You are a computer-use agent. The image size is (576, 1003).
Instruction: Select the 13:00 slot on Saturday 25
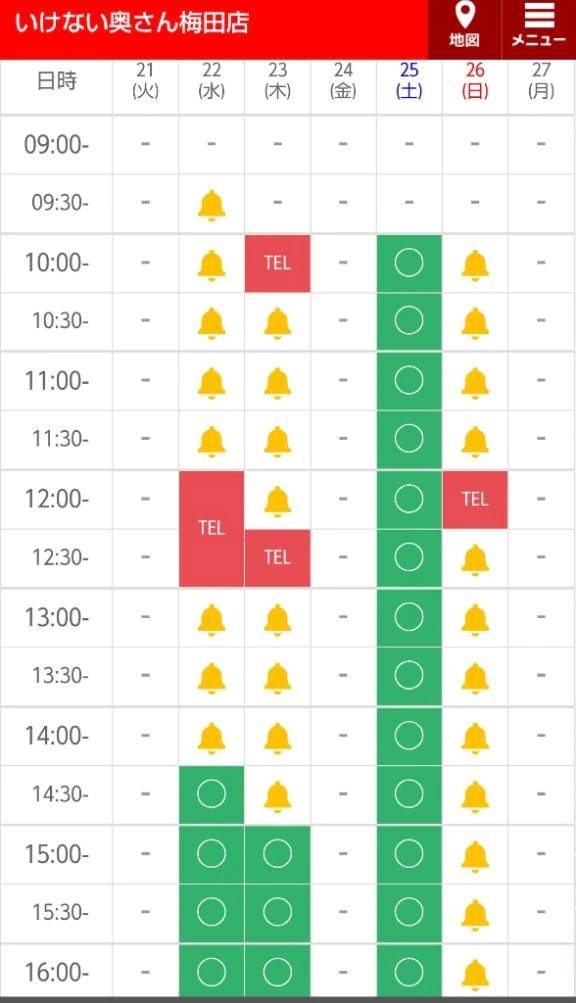(409, 617)
